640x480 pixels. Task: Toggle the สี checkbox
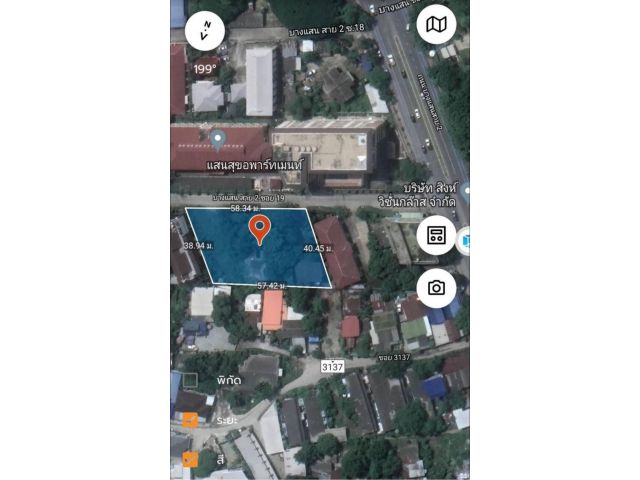pos(191,460)
